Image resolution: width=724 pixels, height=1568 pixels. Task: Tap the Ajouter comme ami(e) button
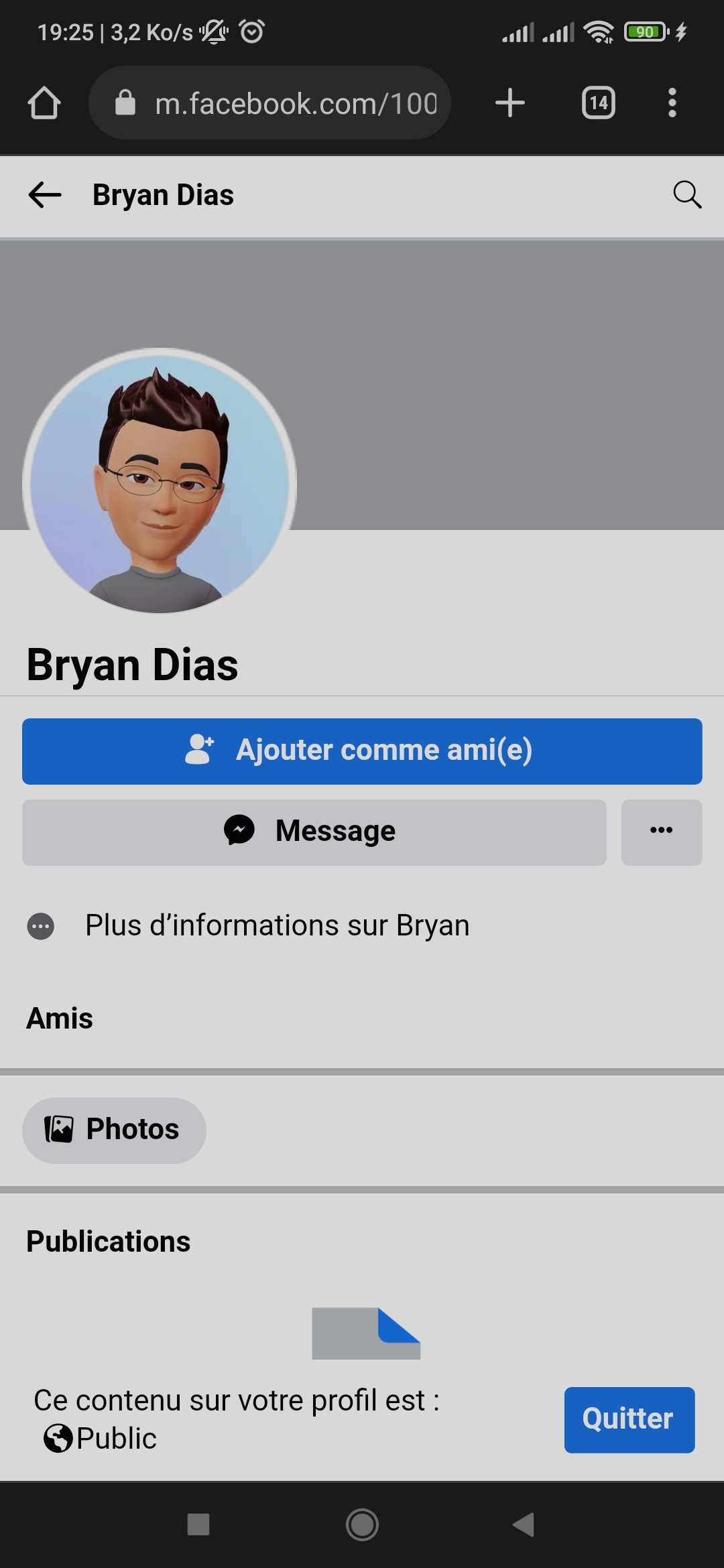362,751
